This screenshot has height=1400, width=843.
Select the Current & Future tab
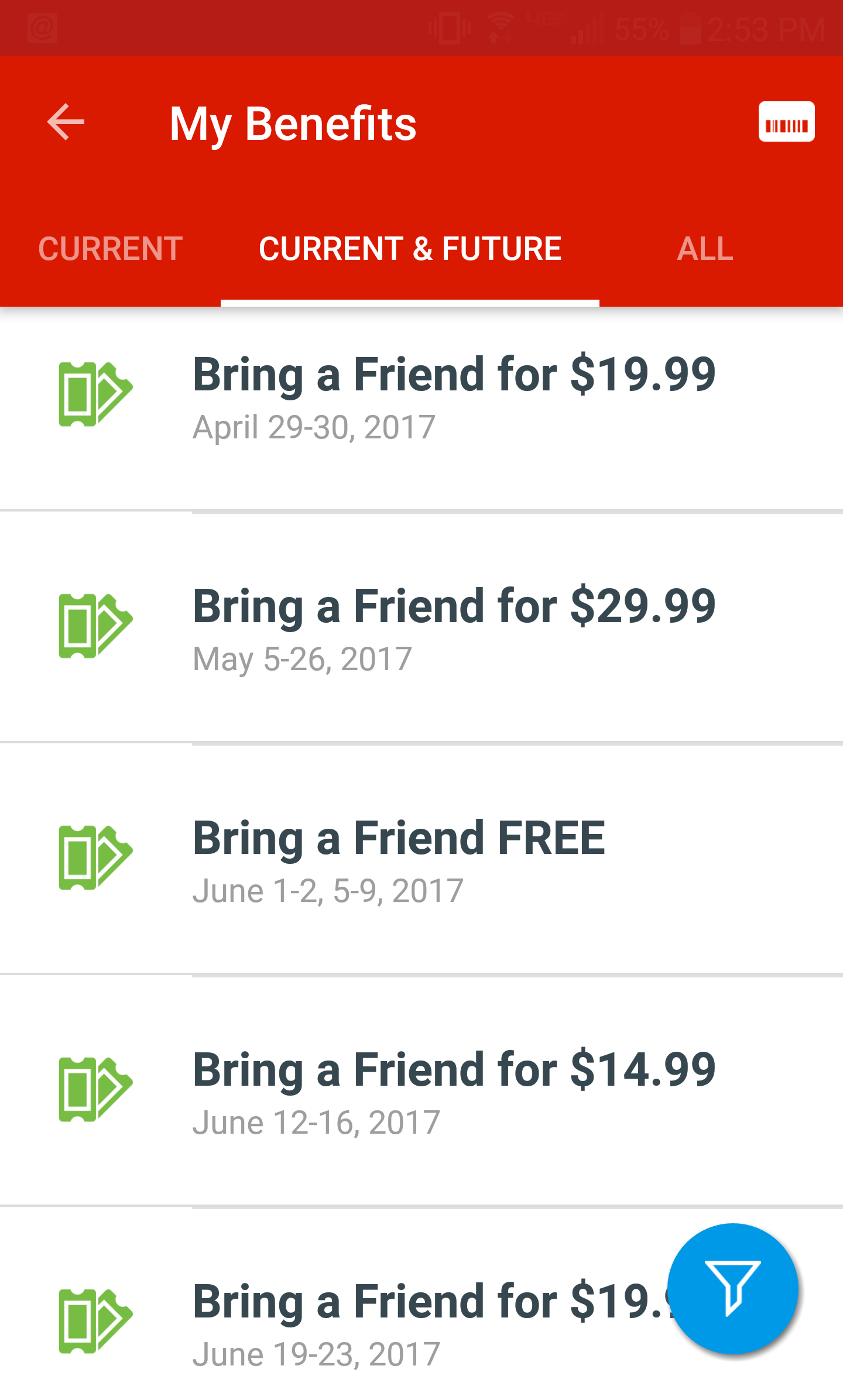pos(410,249)
